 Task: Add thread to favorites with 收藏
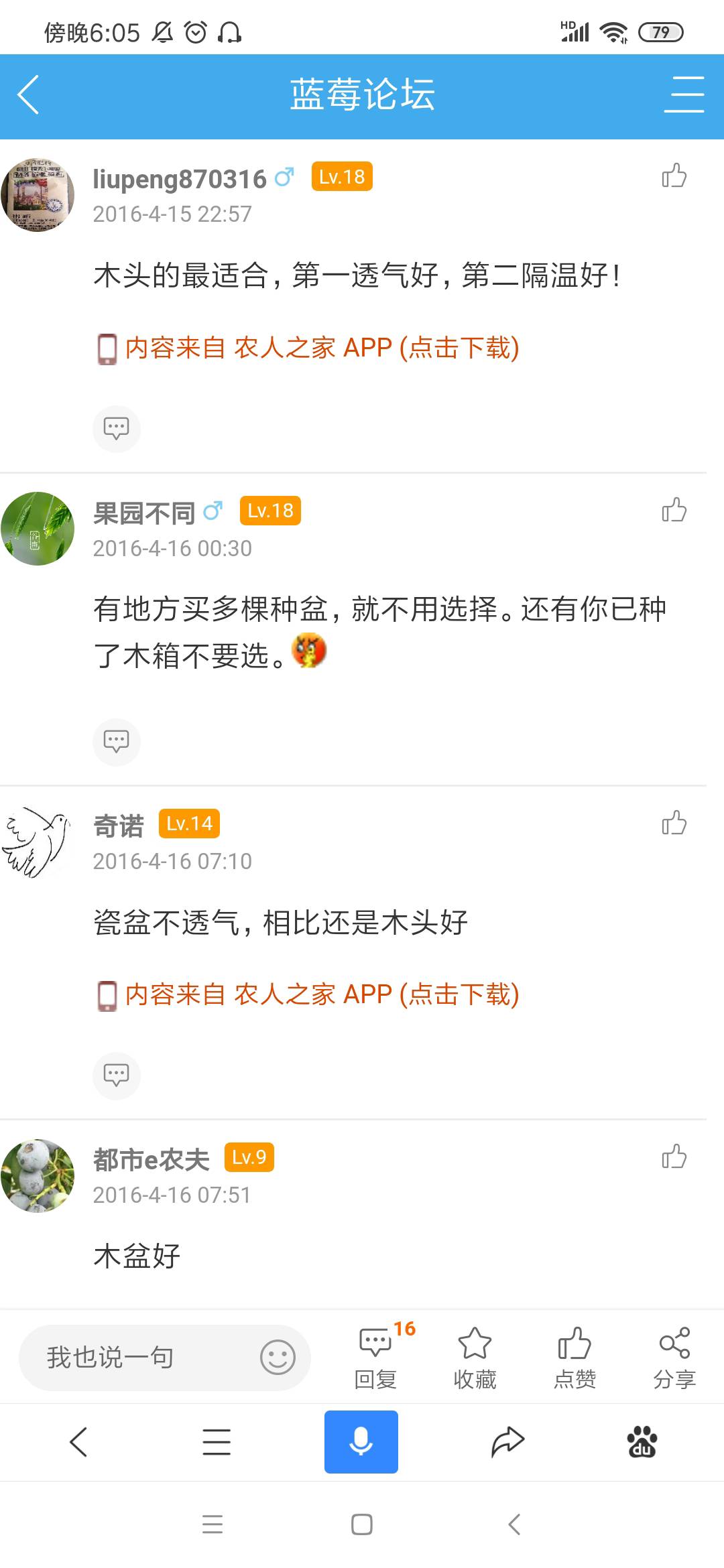pyautogui.click(x=475, y=1357)
